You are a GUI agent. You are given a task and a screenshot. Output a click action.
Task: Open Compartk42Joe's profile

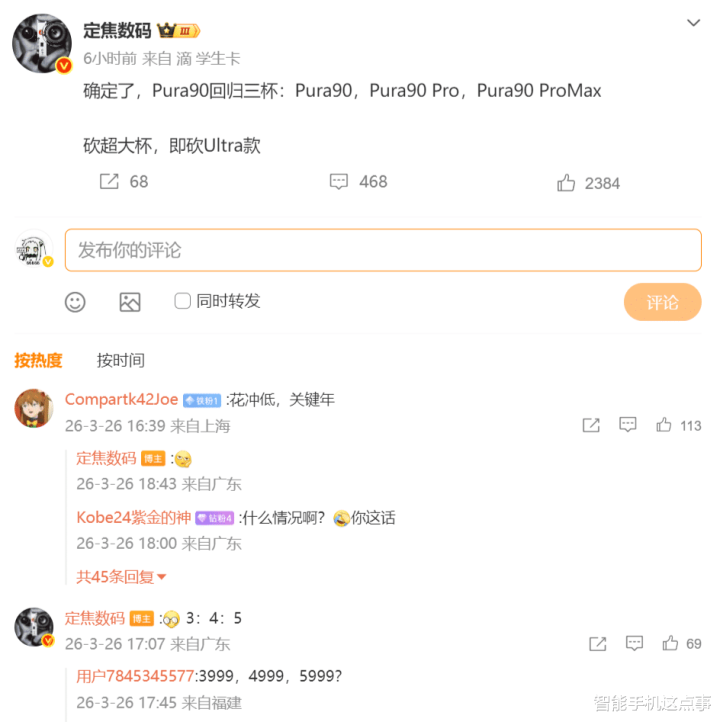pos(121,399)
